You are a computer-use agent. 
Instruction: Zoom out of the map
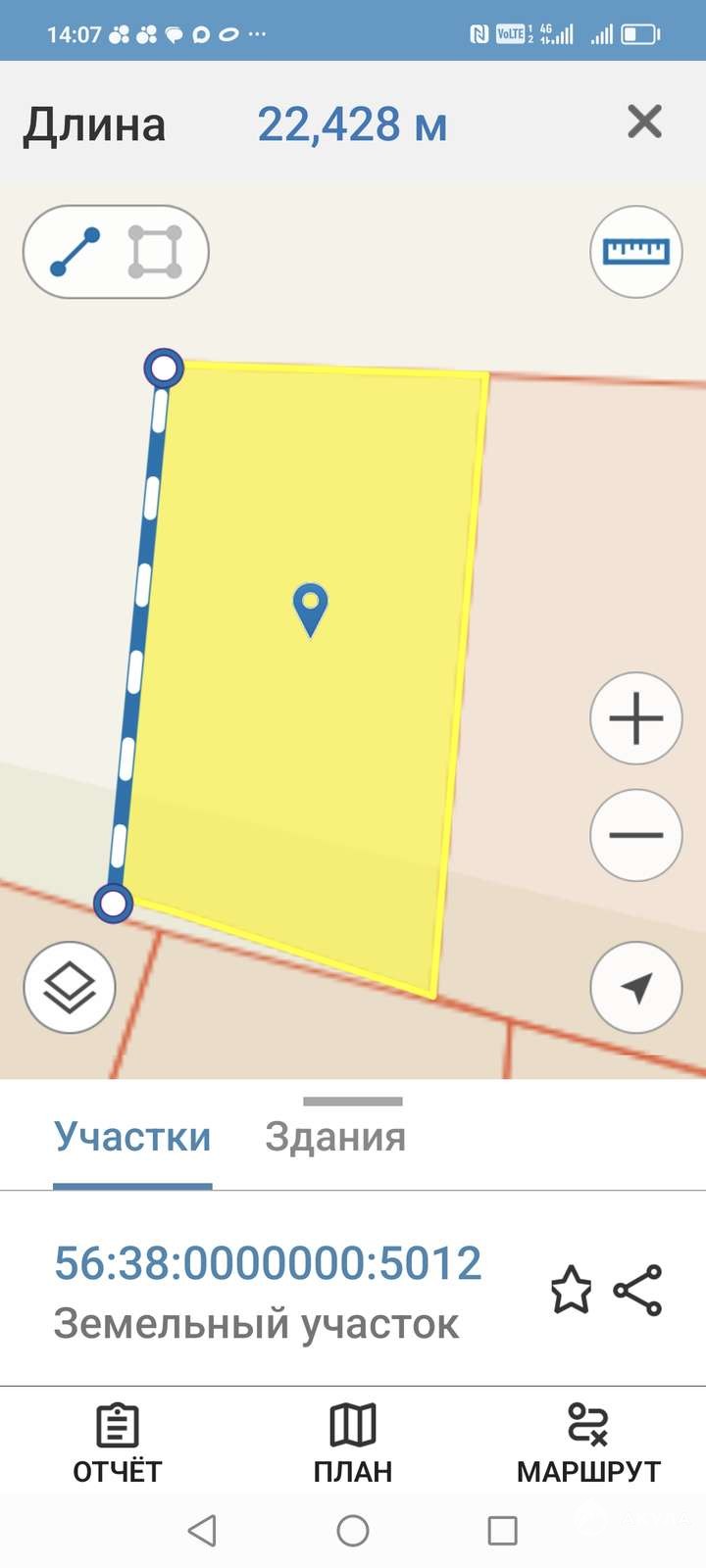(635, 835)
